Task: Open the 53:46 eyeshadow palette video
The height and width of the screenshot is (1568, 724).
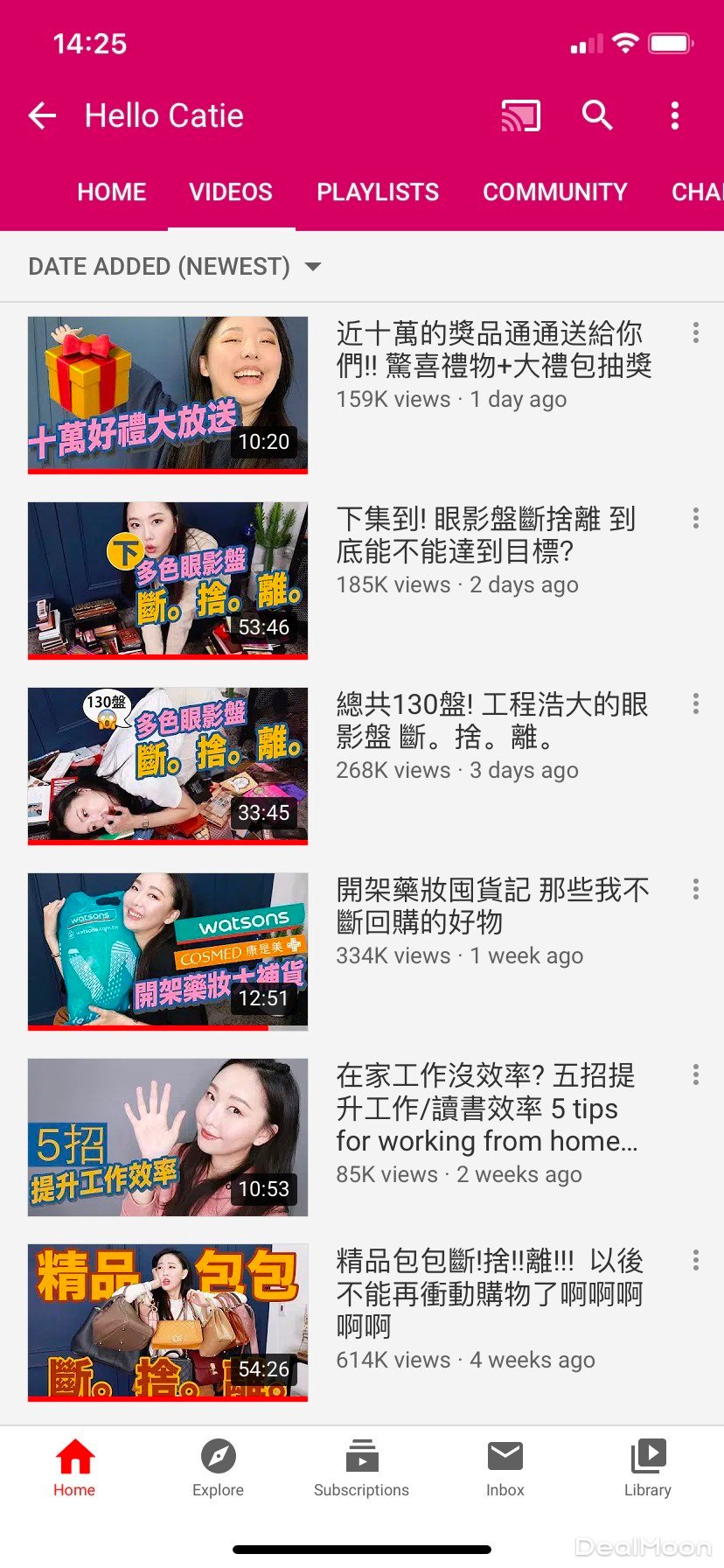Action: coord(168,580)
